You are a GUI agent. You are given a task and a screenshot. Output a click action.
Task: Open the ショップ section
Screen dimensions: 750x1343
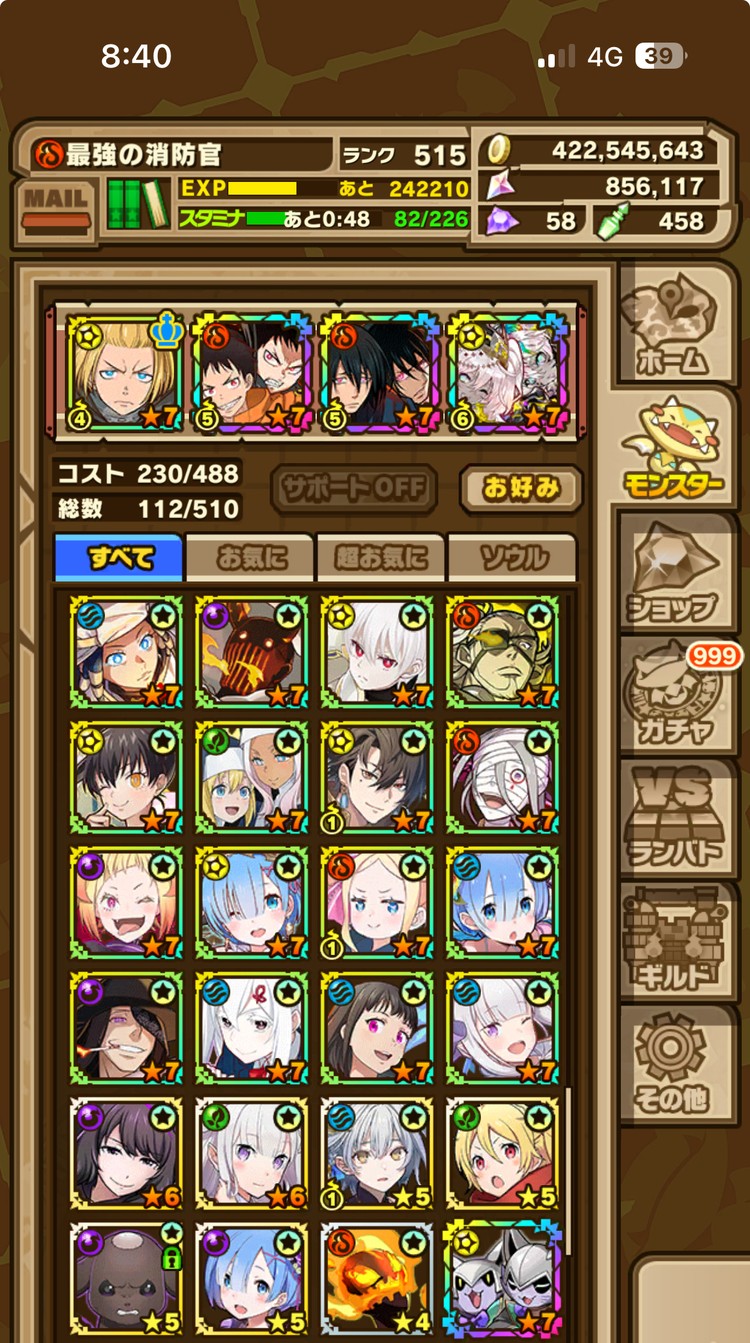(x=676, y=573)
